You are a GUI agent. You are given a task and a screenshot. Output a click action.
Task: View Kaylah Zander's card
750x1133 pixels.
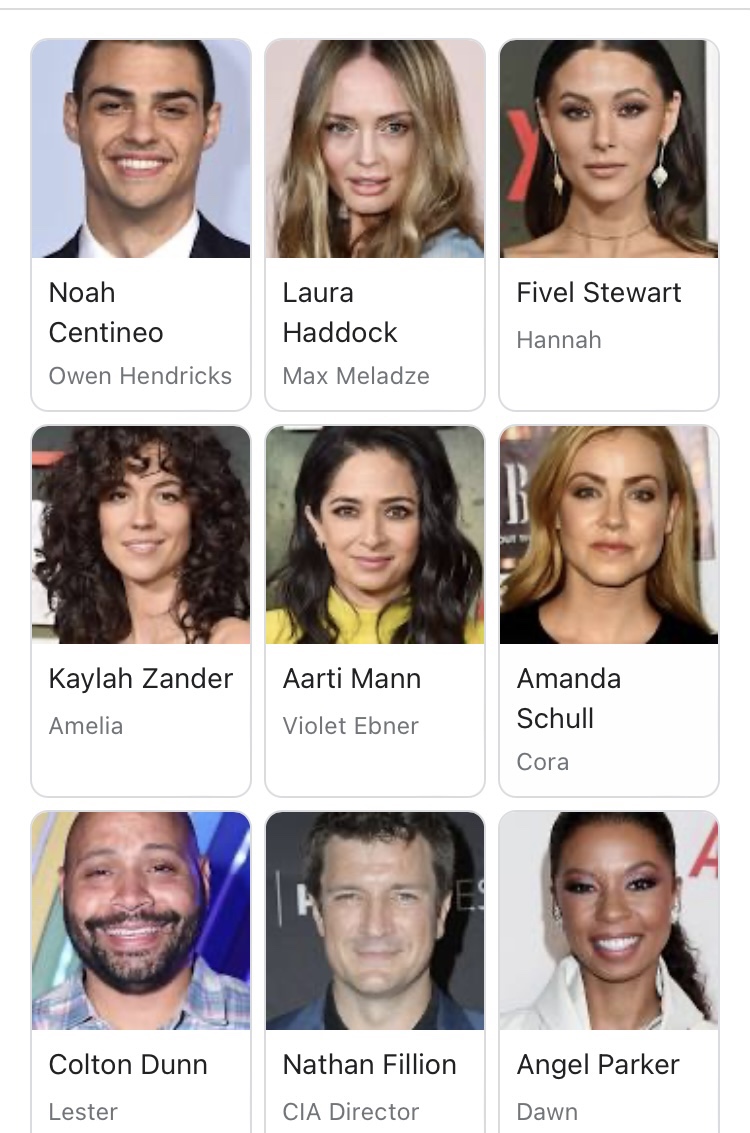[x=141, y=610]
